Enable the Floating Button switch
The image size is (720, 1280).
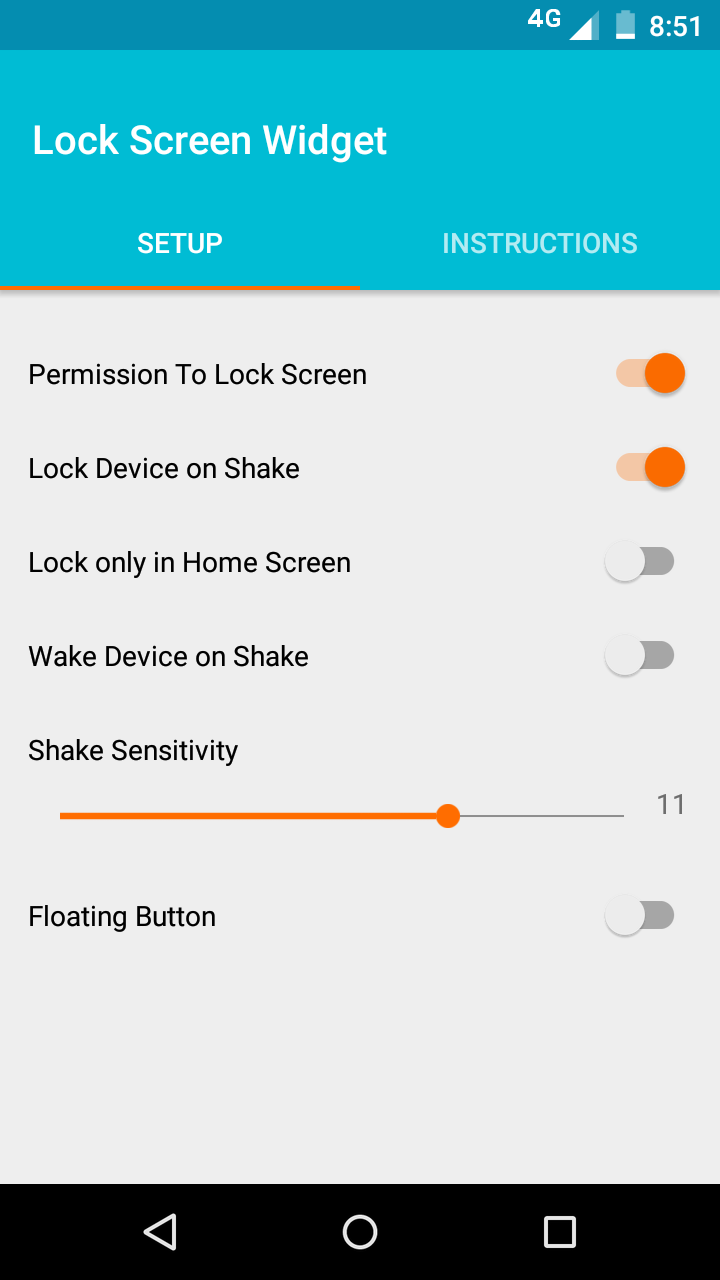coord(640,916)
